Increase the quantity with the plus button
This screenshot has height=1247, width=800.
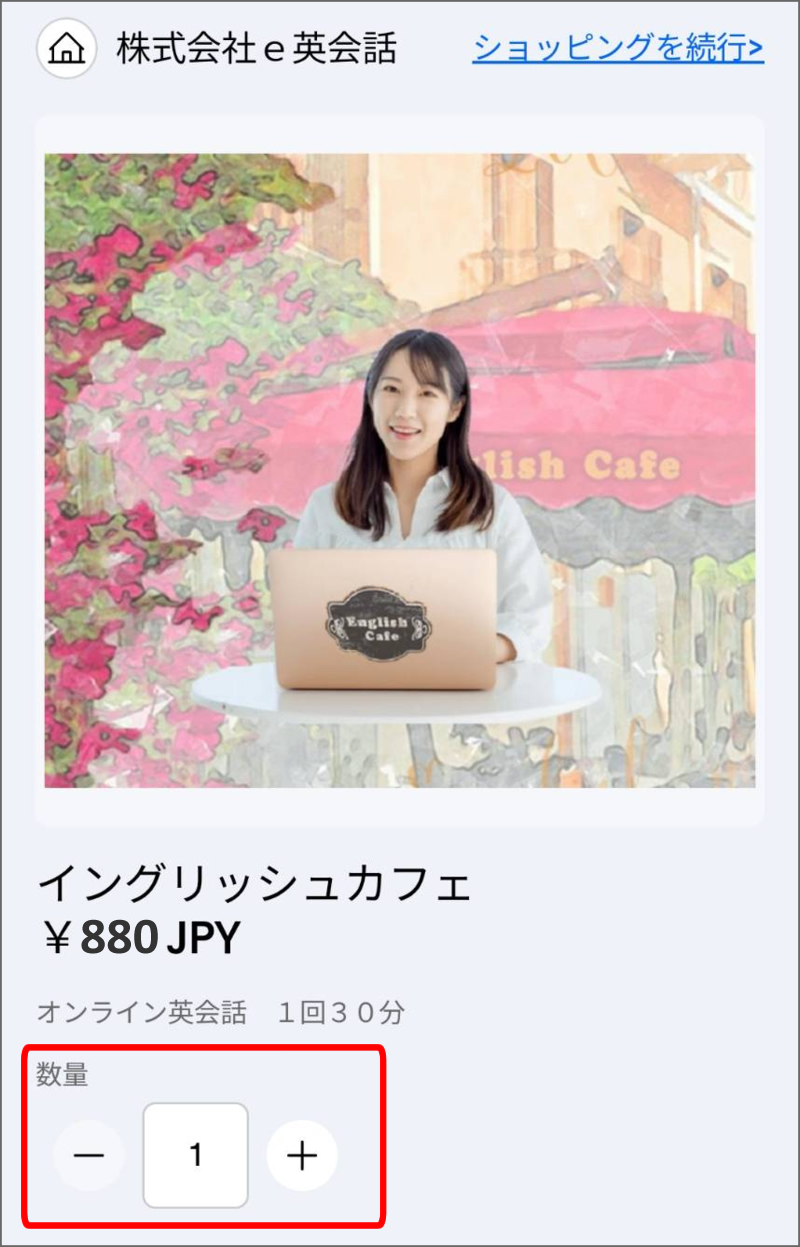point(302,1156)
